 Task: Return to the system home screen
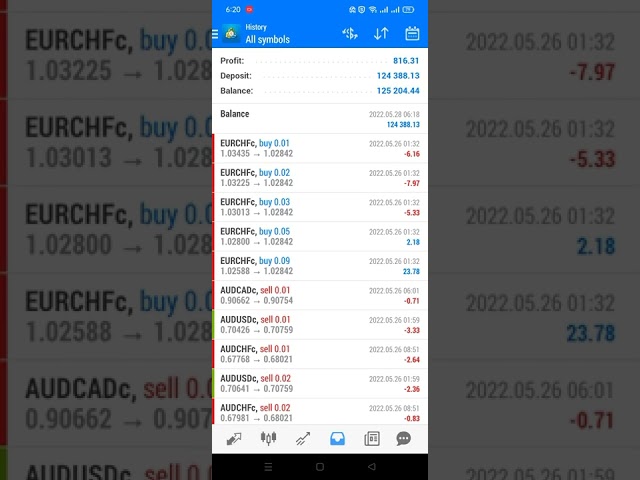pyautogui.click(x=320, y=467)
